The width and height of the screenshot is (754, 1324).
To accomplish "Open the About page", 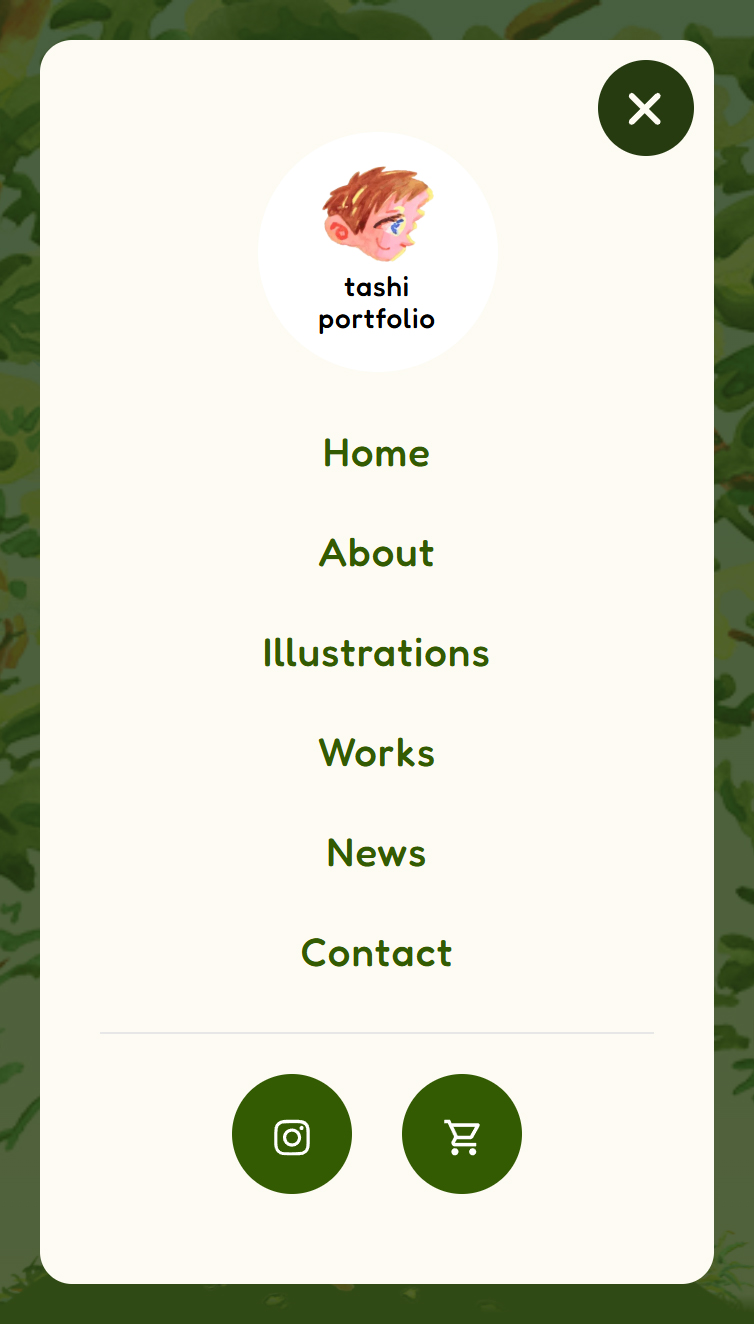I will tap(376, 554).
